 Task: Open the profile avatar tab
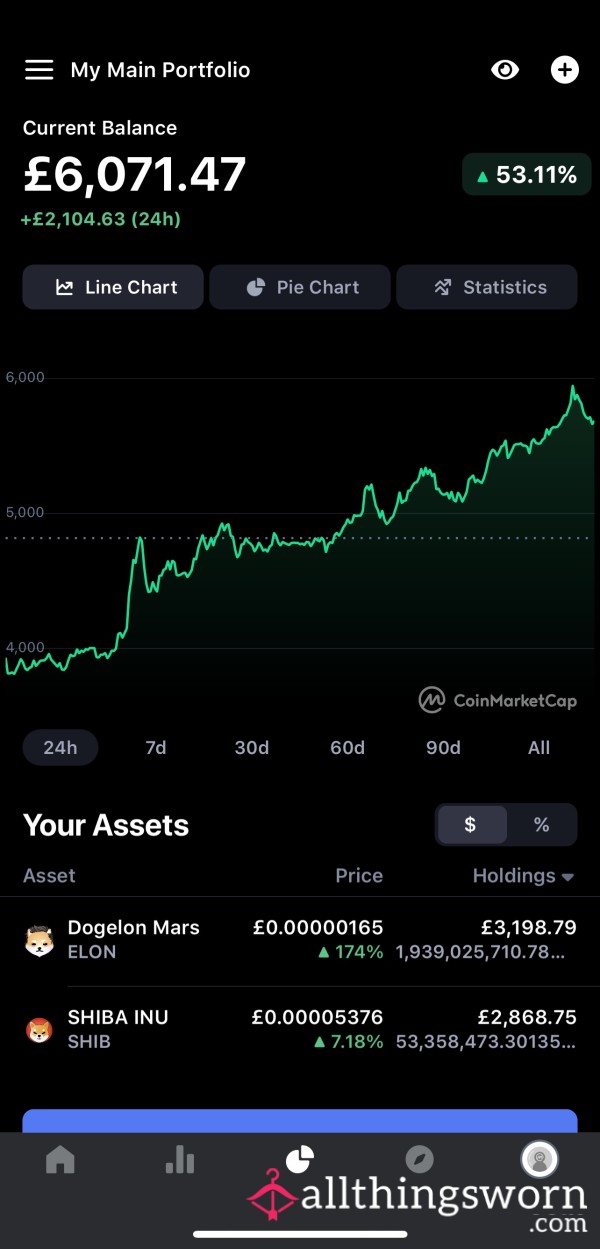(540, 1160)
